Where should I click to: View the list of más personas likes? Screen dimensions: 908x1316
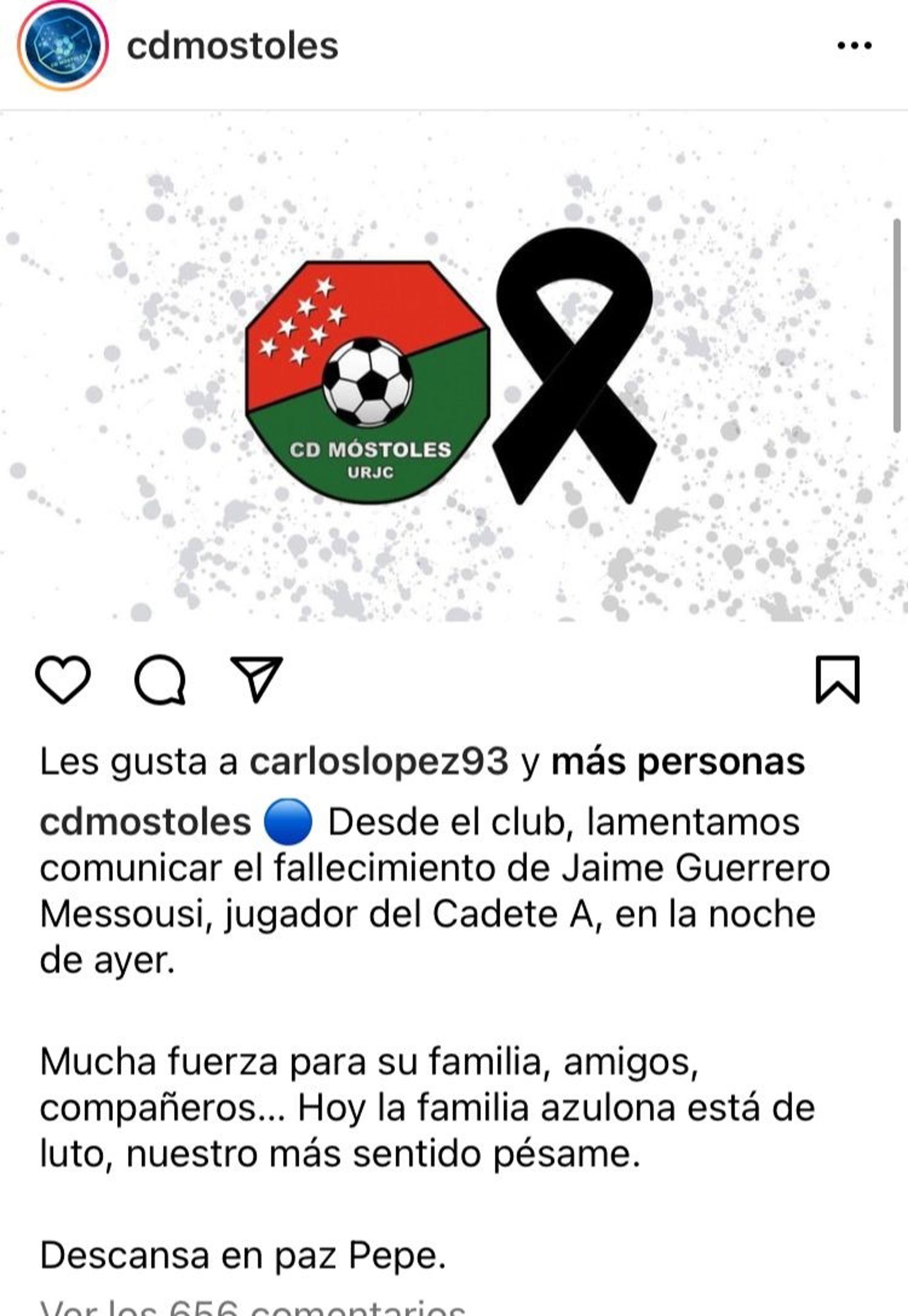tap(678, 761)
